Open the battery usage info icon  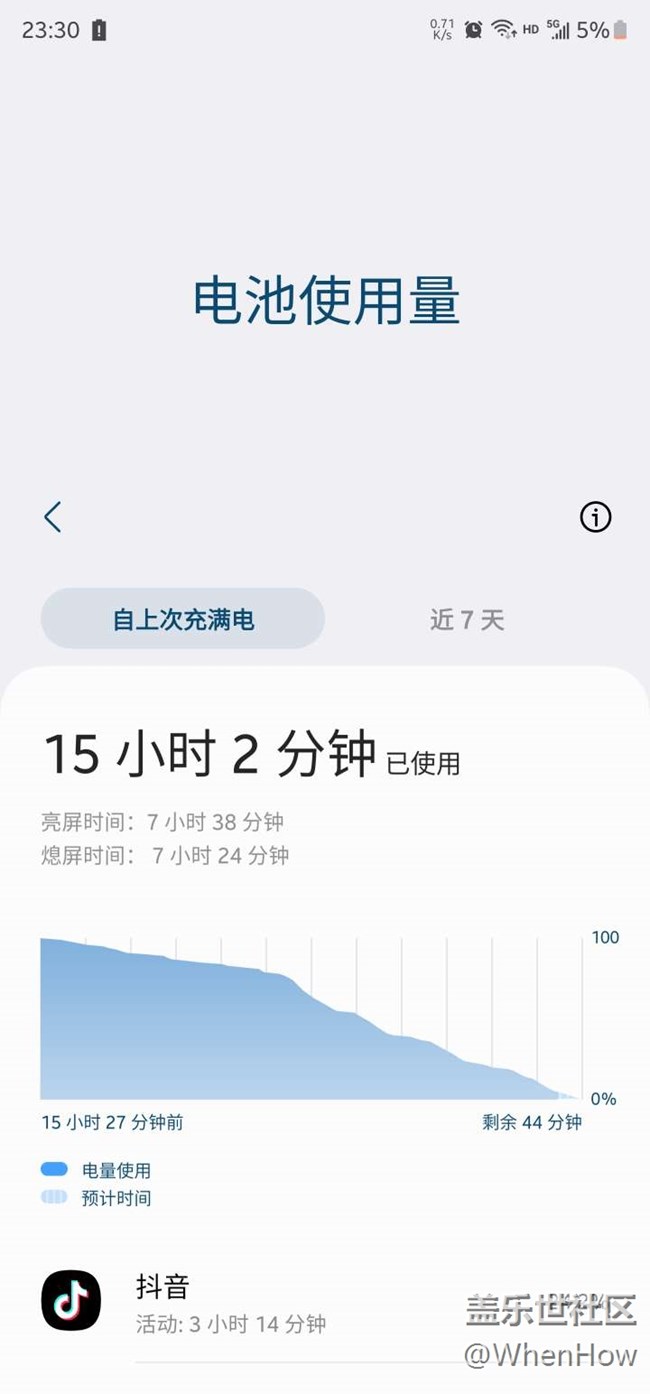tap(595, 517)
